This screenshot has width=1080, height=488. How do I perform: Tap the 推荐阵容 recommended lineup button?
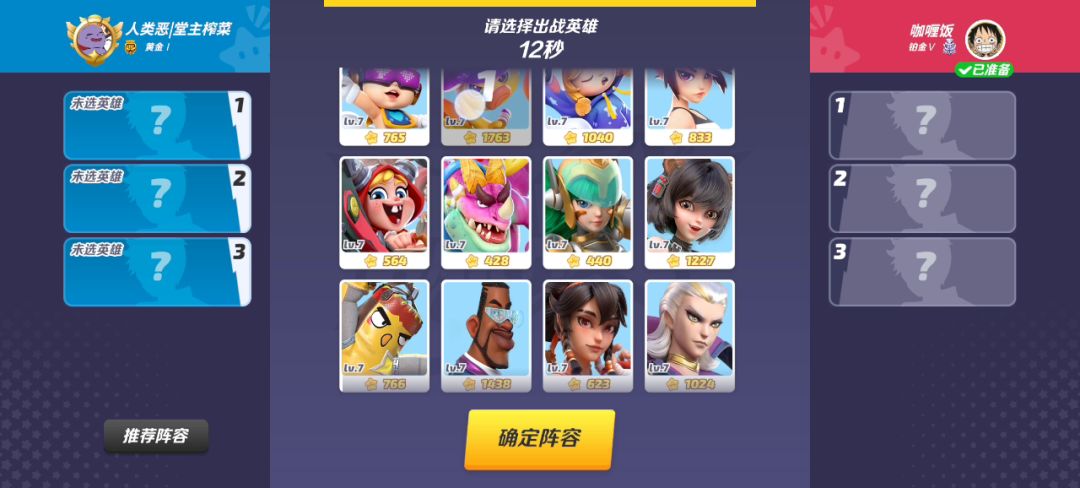pyautogui.click(x=156, y=436)
